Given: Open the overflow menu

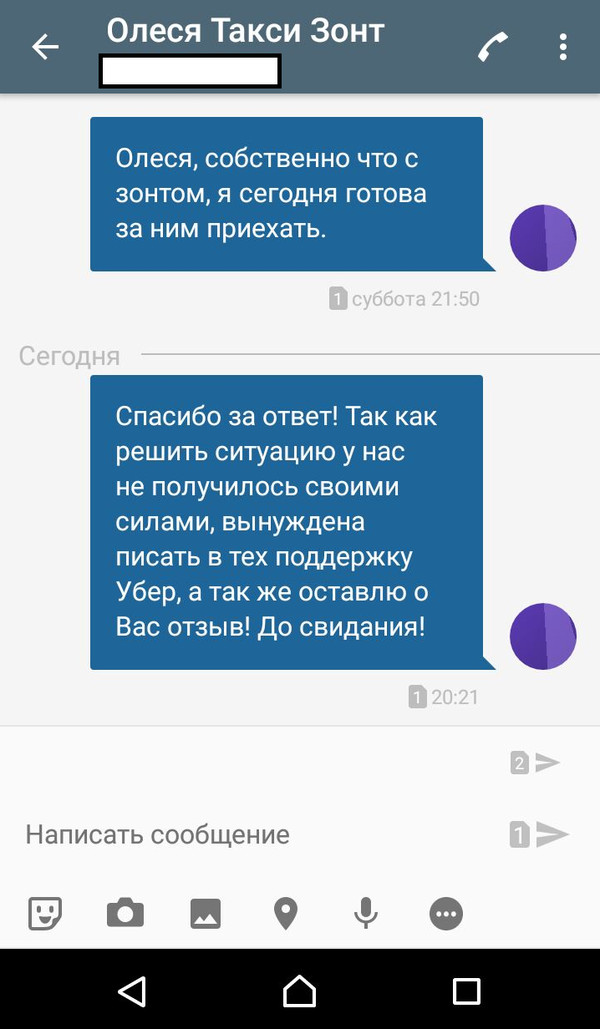Looking at the screenshot, I should coord(564,46).
